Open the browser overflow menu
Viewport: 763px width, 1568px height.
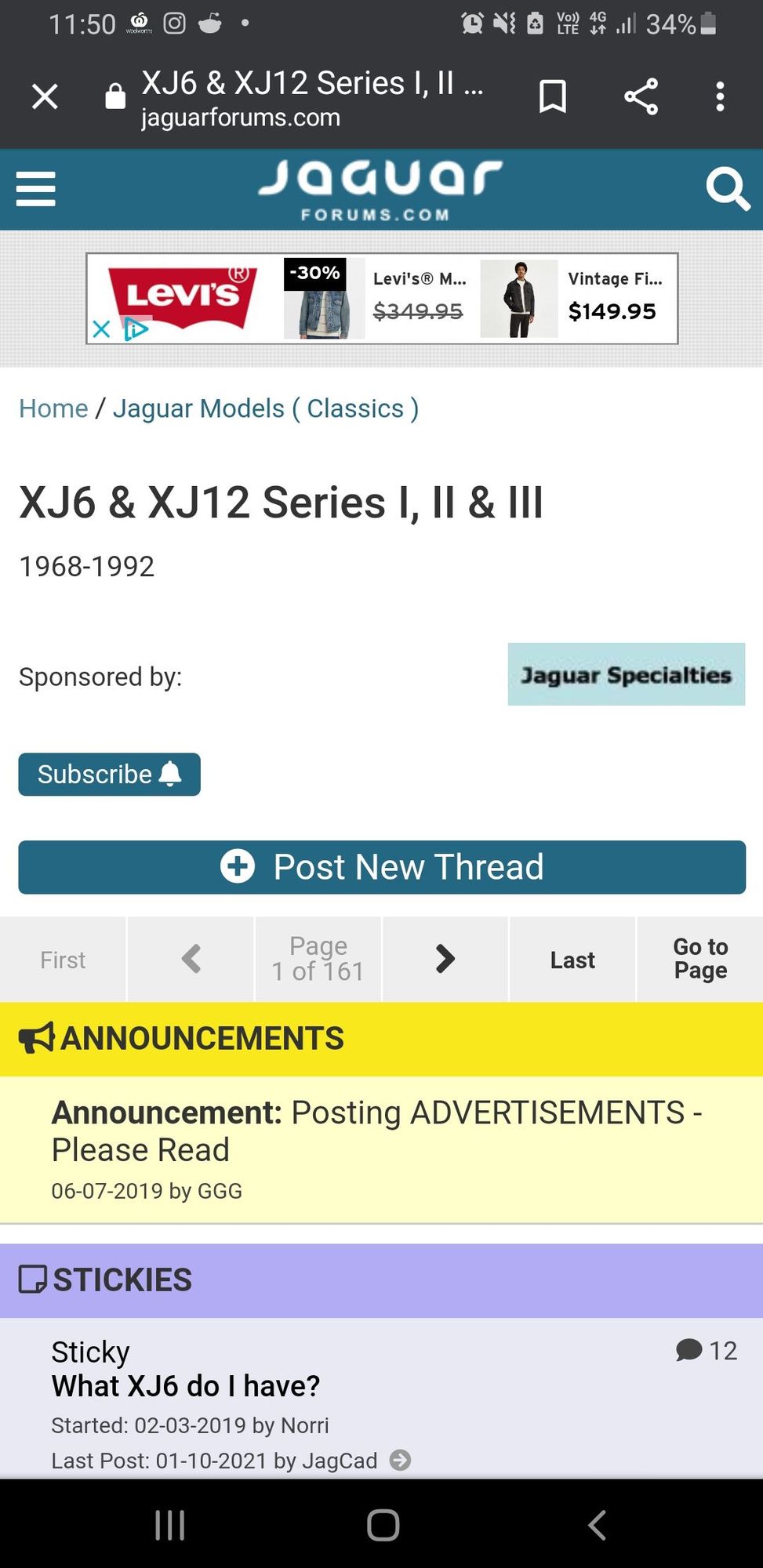pos(720,97)
